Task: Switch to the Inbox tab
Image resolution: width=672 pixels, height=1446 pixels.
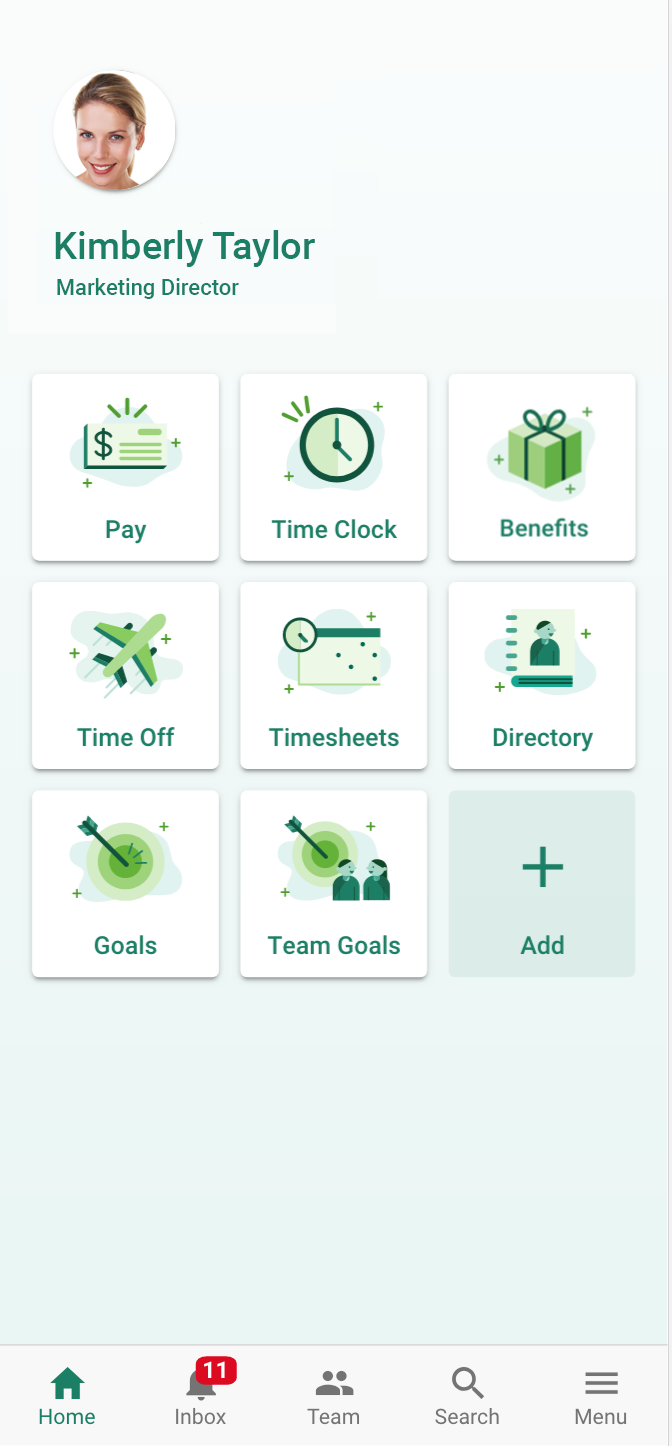Action: [201, 1396]
